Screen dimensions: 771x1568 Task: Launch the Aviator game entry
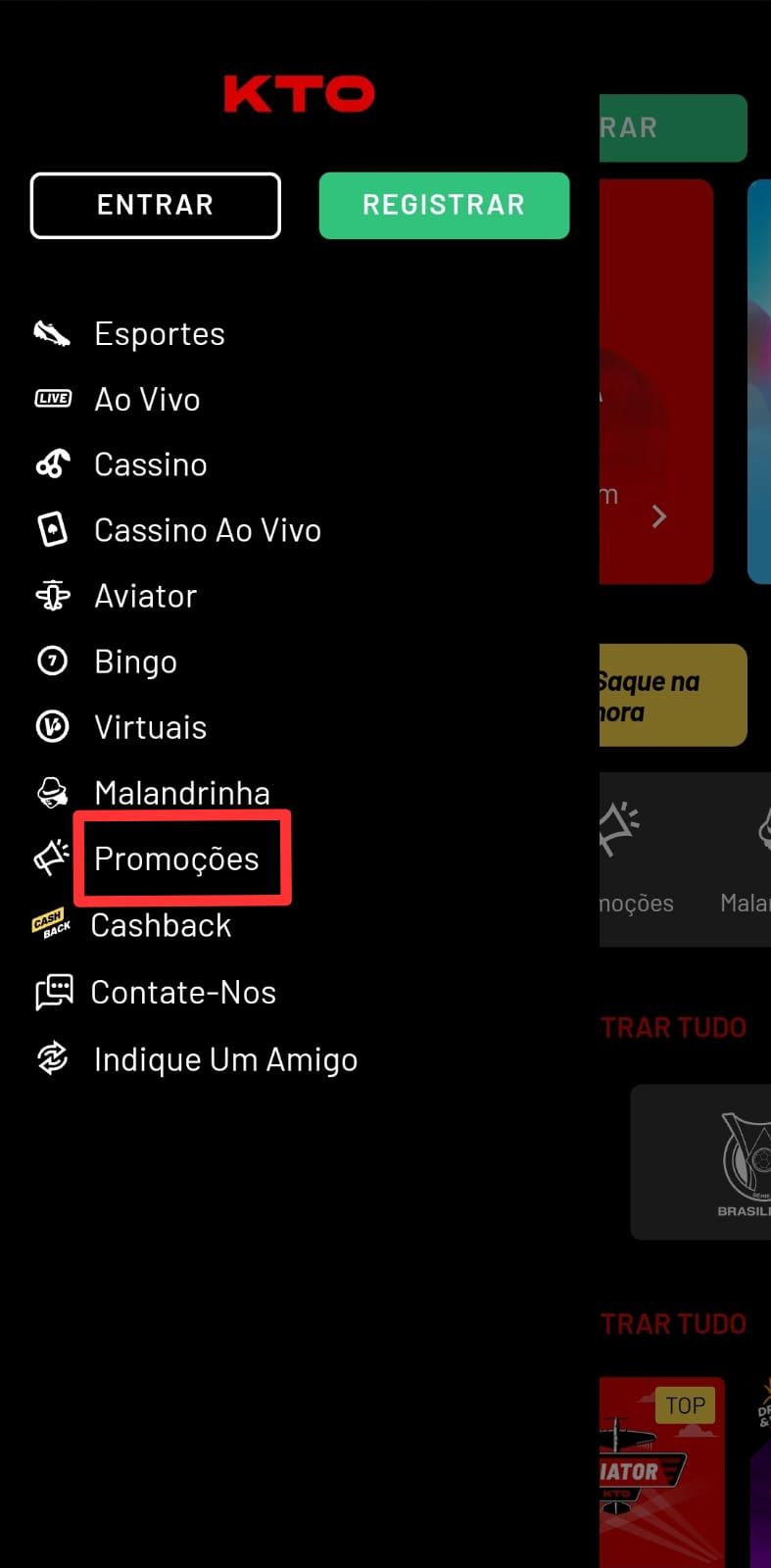point(145,596)
